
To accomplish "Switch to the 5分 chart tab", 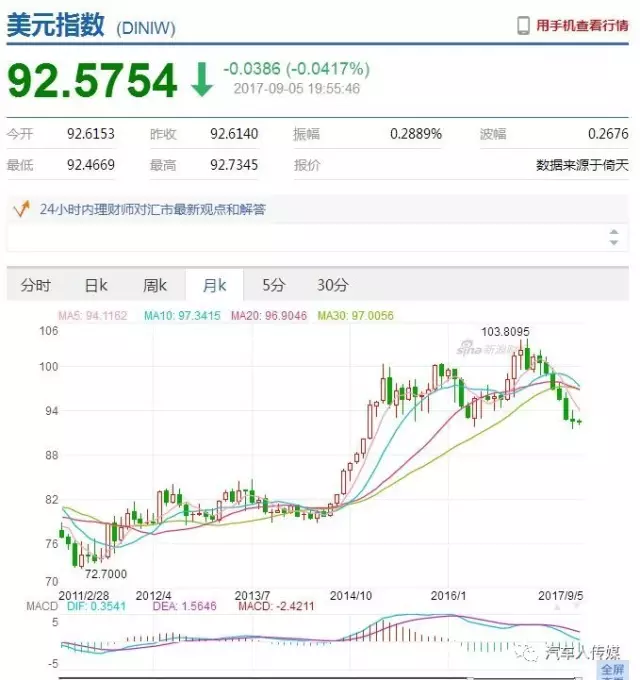I will point(273,285).
